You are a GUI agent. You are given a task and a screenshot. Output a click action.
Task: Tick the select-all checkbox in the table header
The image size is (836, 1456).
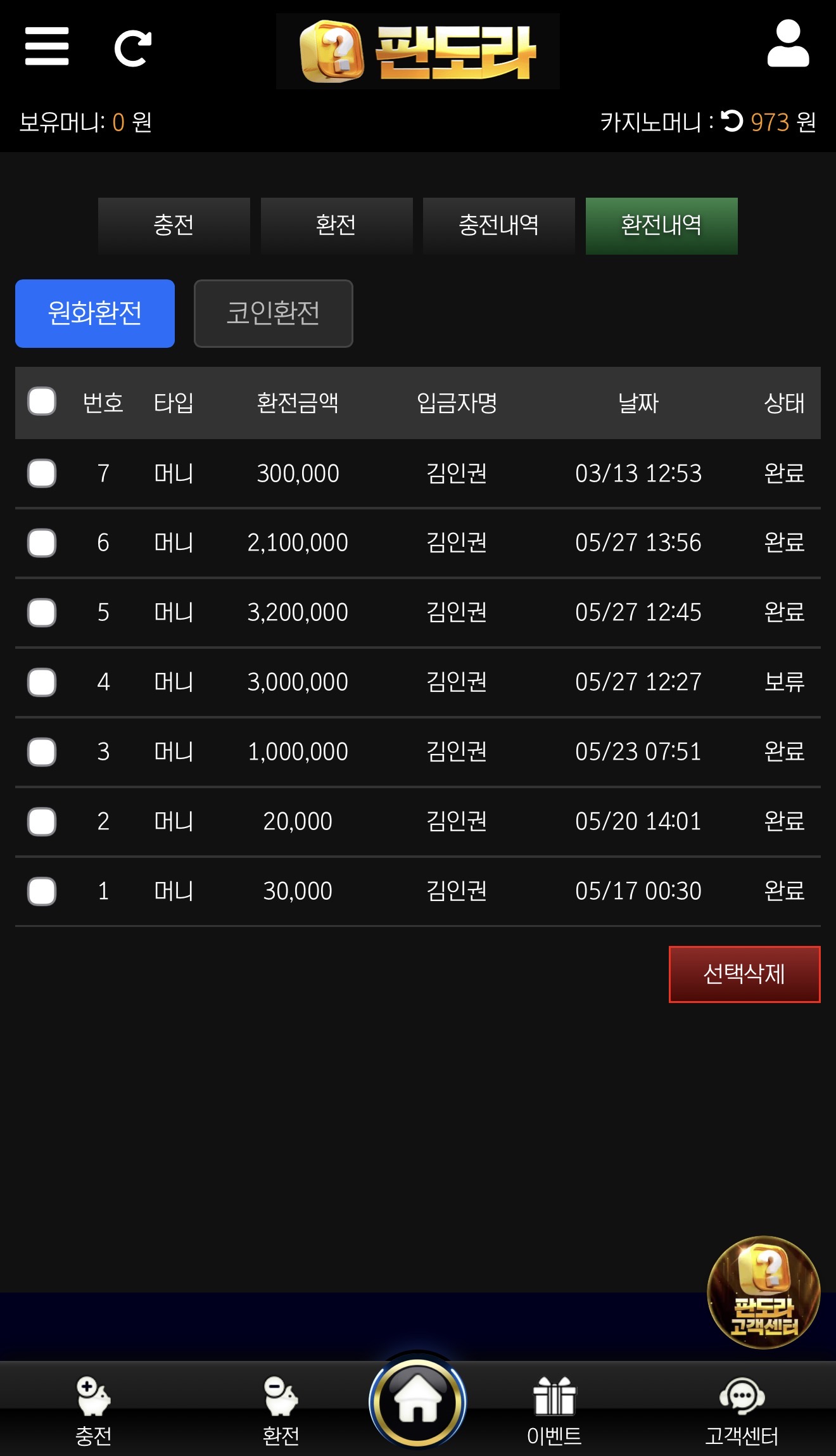[42, 402]
